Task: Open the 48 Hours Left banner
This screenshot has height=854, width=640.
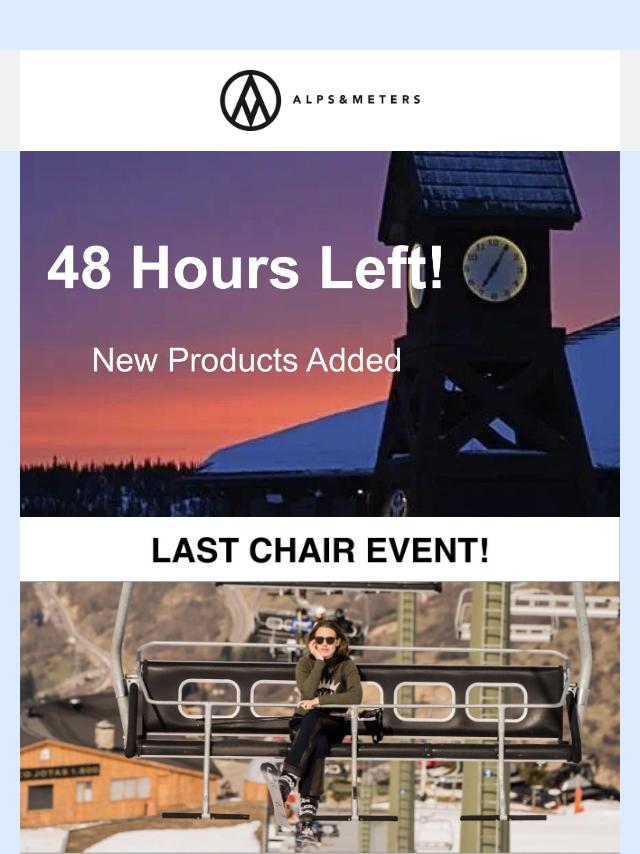Action: [320, 333]
